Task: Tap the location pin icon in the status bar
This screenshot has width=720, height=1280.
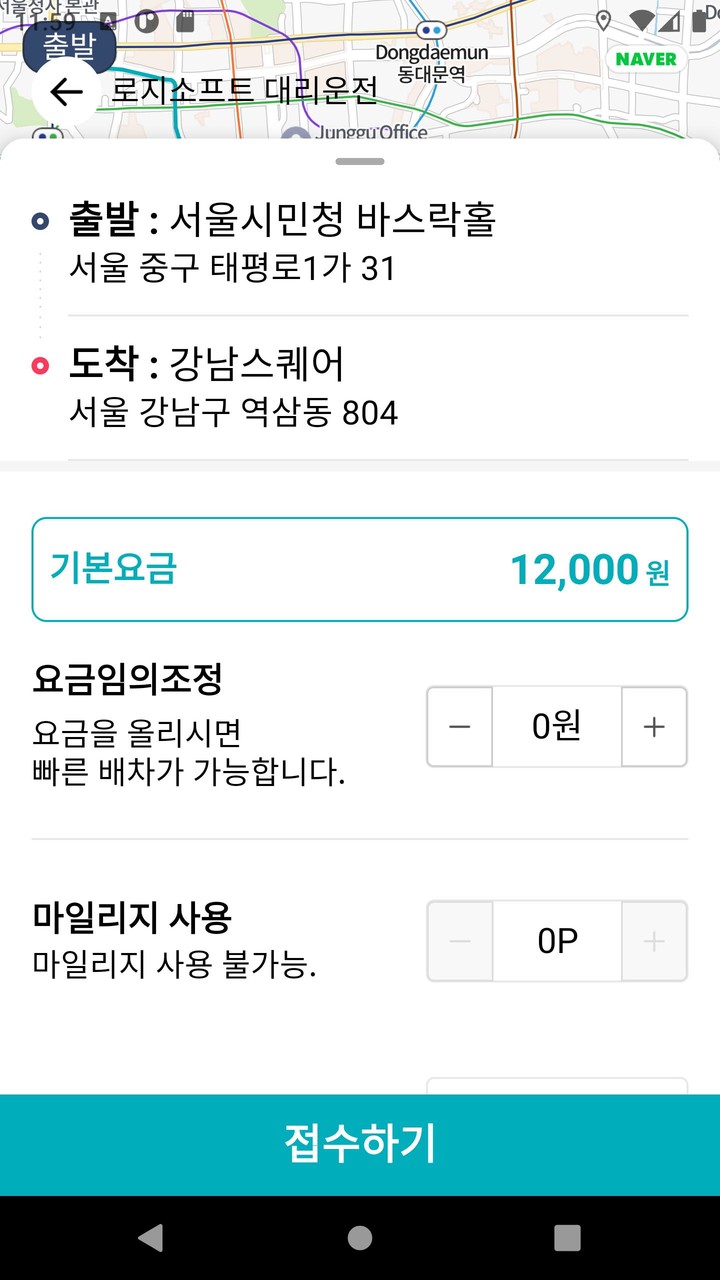Action: click(x=605, y=18)
